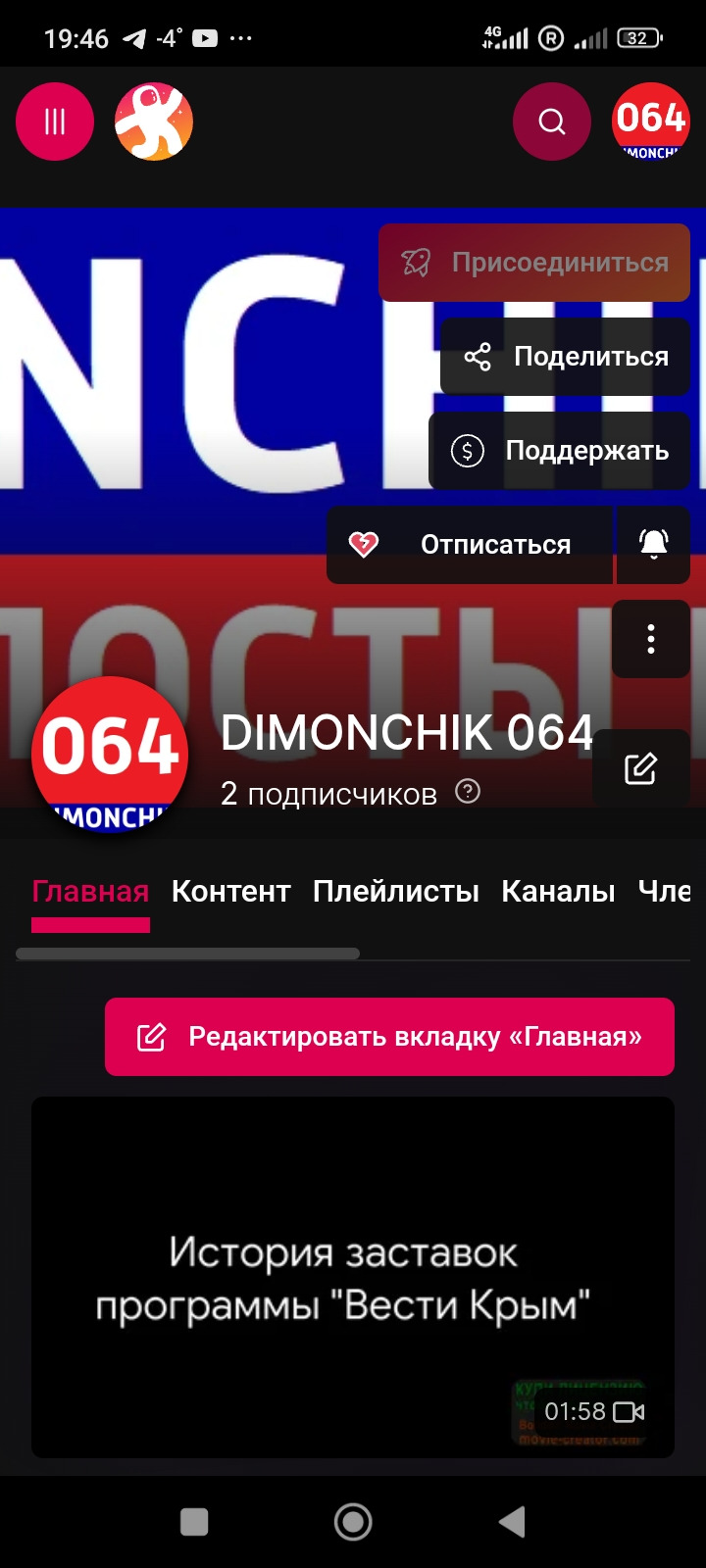Tap the edit channel pencil icon
Image resolution: width=706 pixels, height=1568 pixels.
640,768
